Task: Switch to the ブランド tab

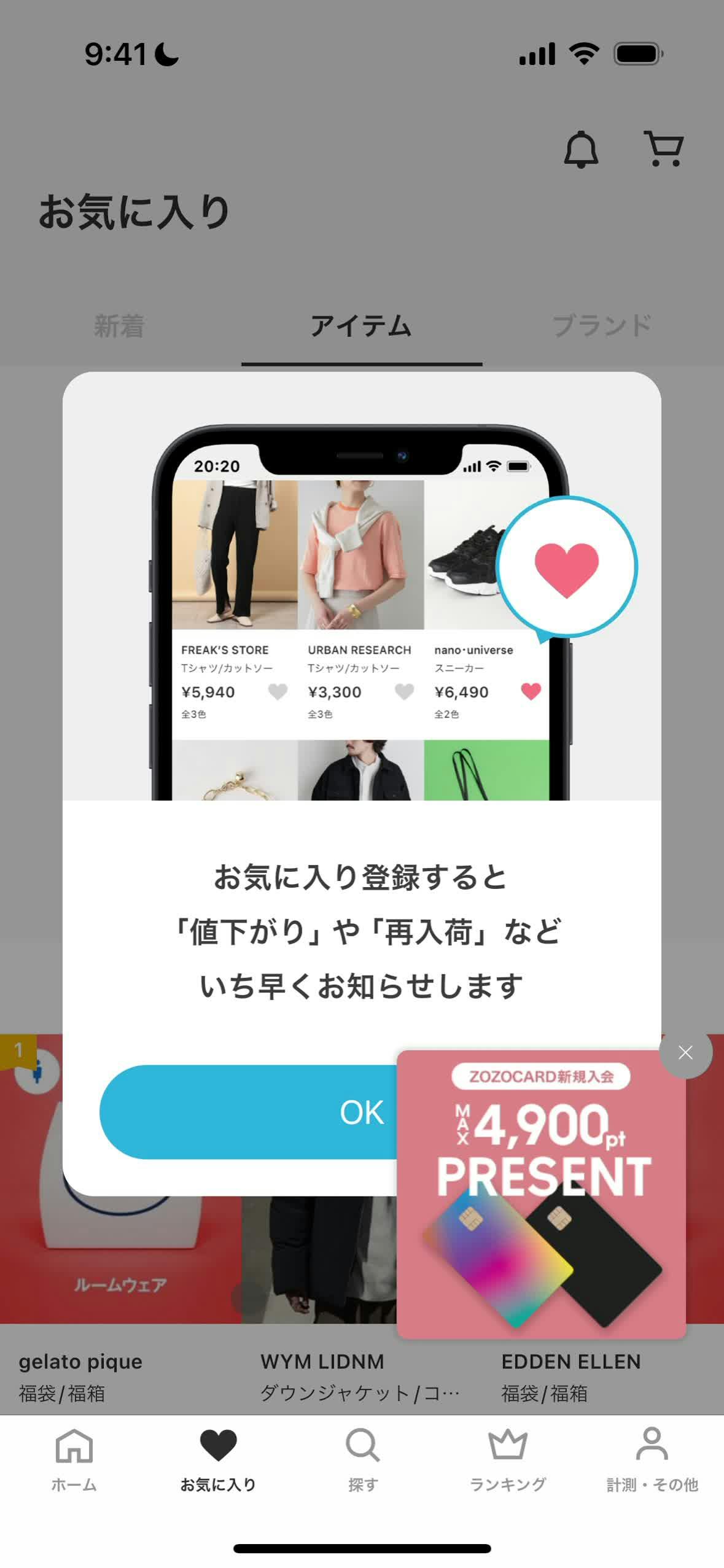Action: pyautogui.click(x=602, y=325)
